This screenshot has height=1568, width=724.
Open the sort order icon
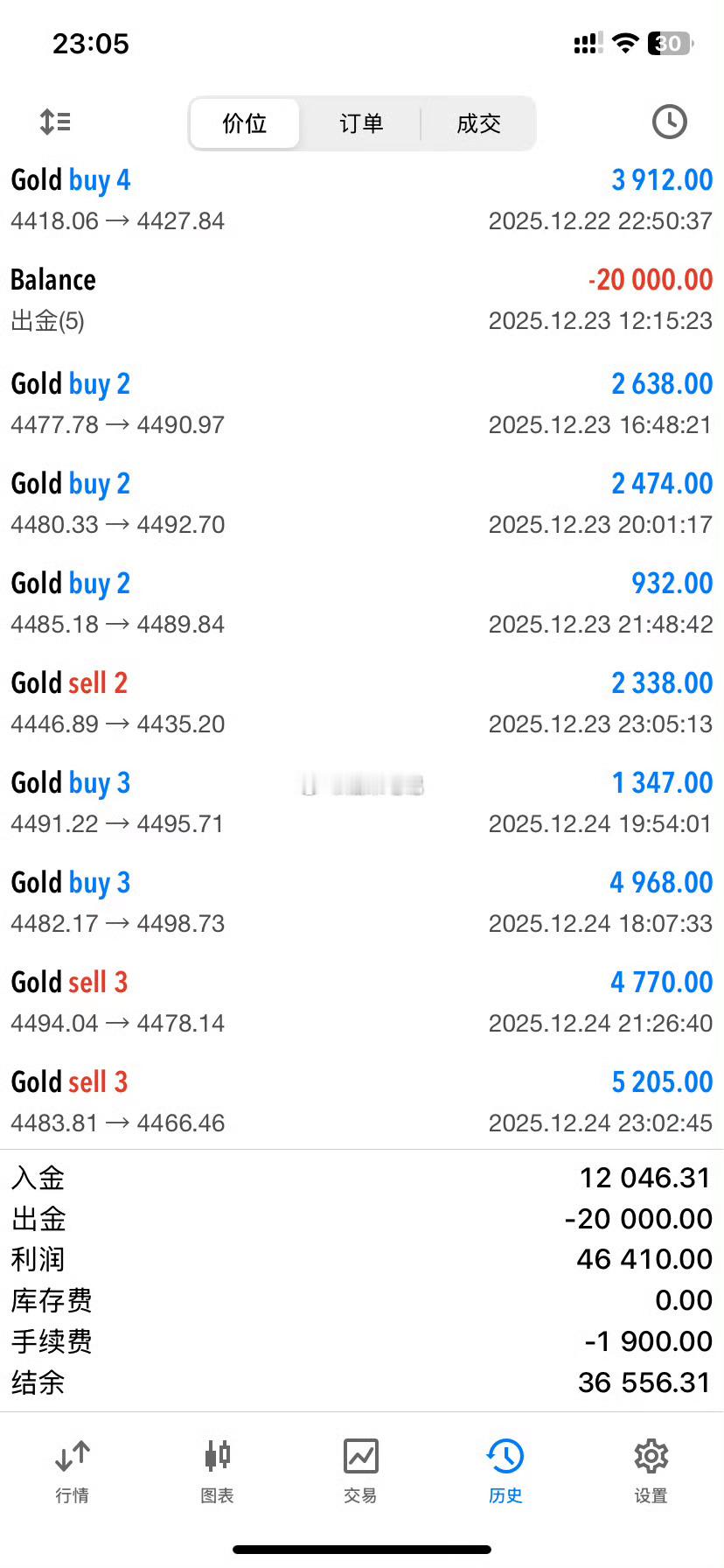coord(55,122)
